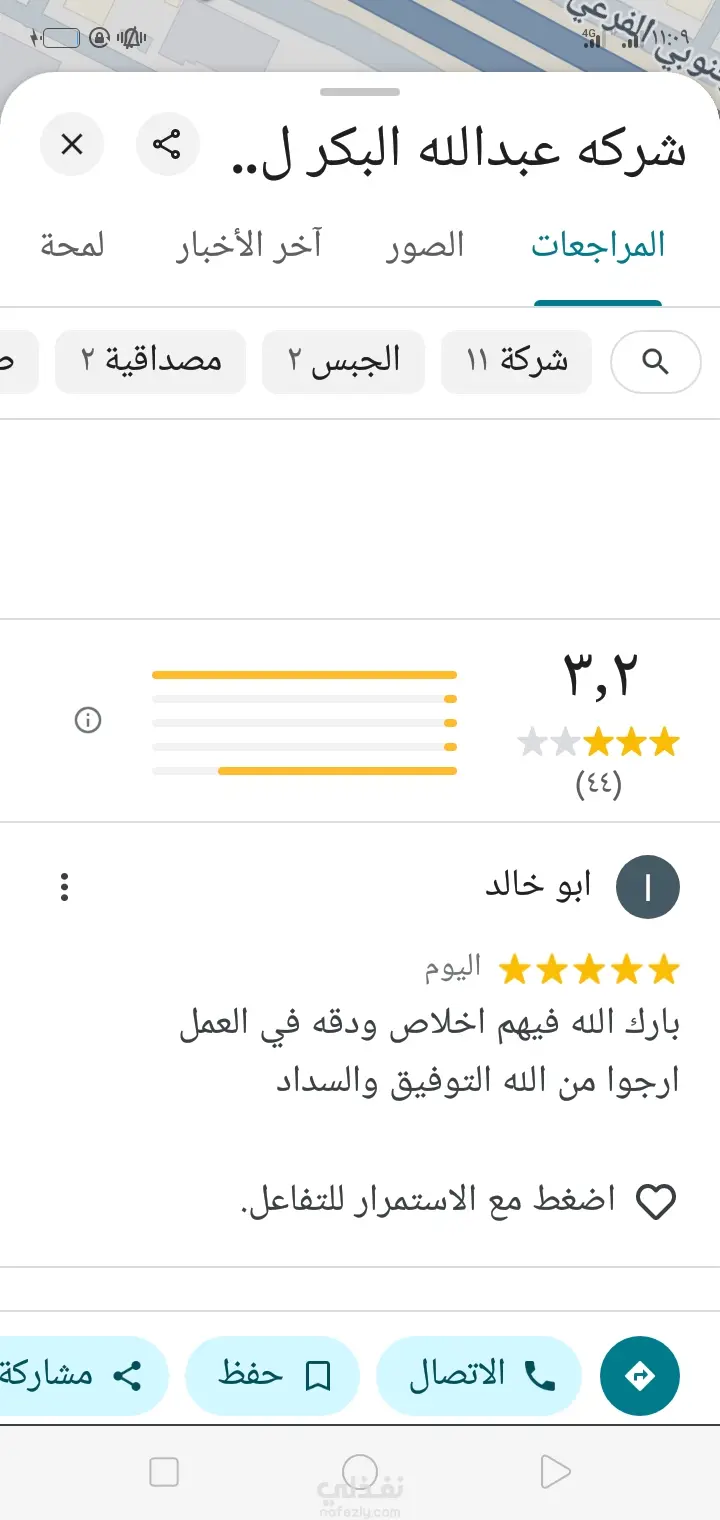The image size is (720, 1520).
Task: Go to the home screen via circle button
Action: click(360, 1472)
